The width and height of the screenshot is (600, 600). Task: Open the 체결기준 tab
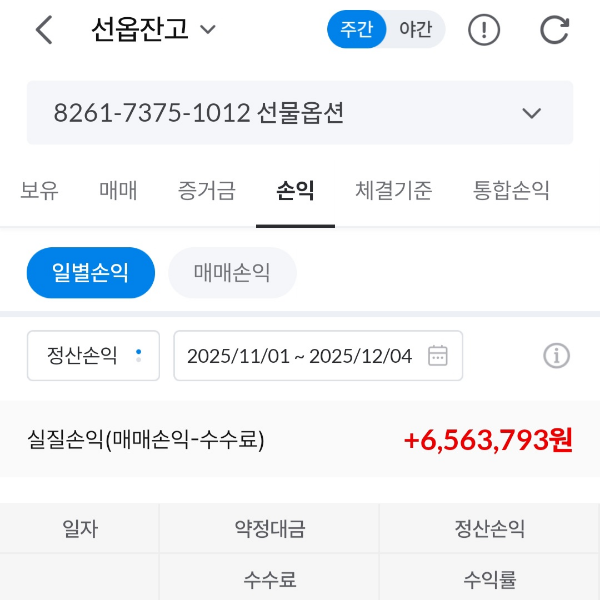tap(393, 190)
